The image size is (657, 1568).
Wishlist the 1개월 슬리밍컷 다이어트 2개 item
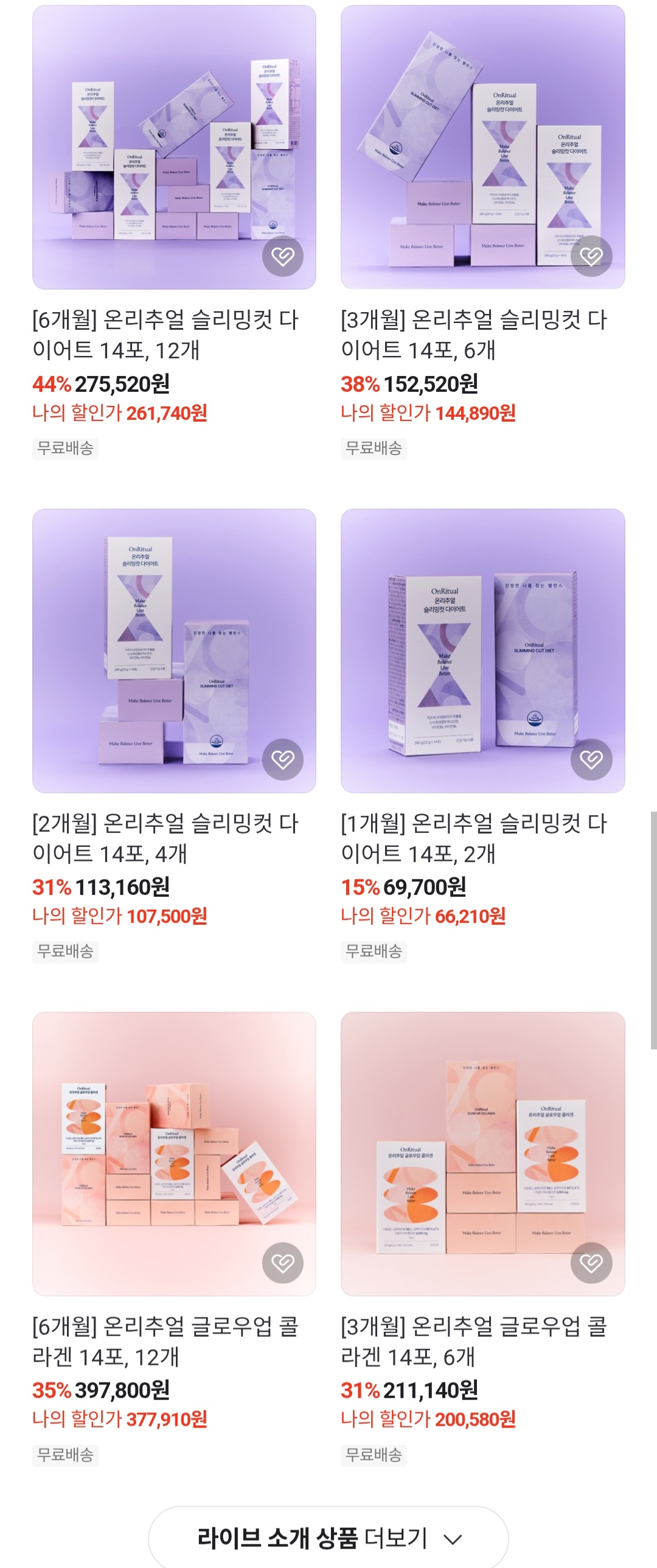click(x=591, y=759)
